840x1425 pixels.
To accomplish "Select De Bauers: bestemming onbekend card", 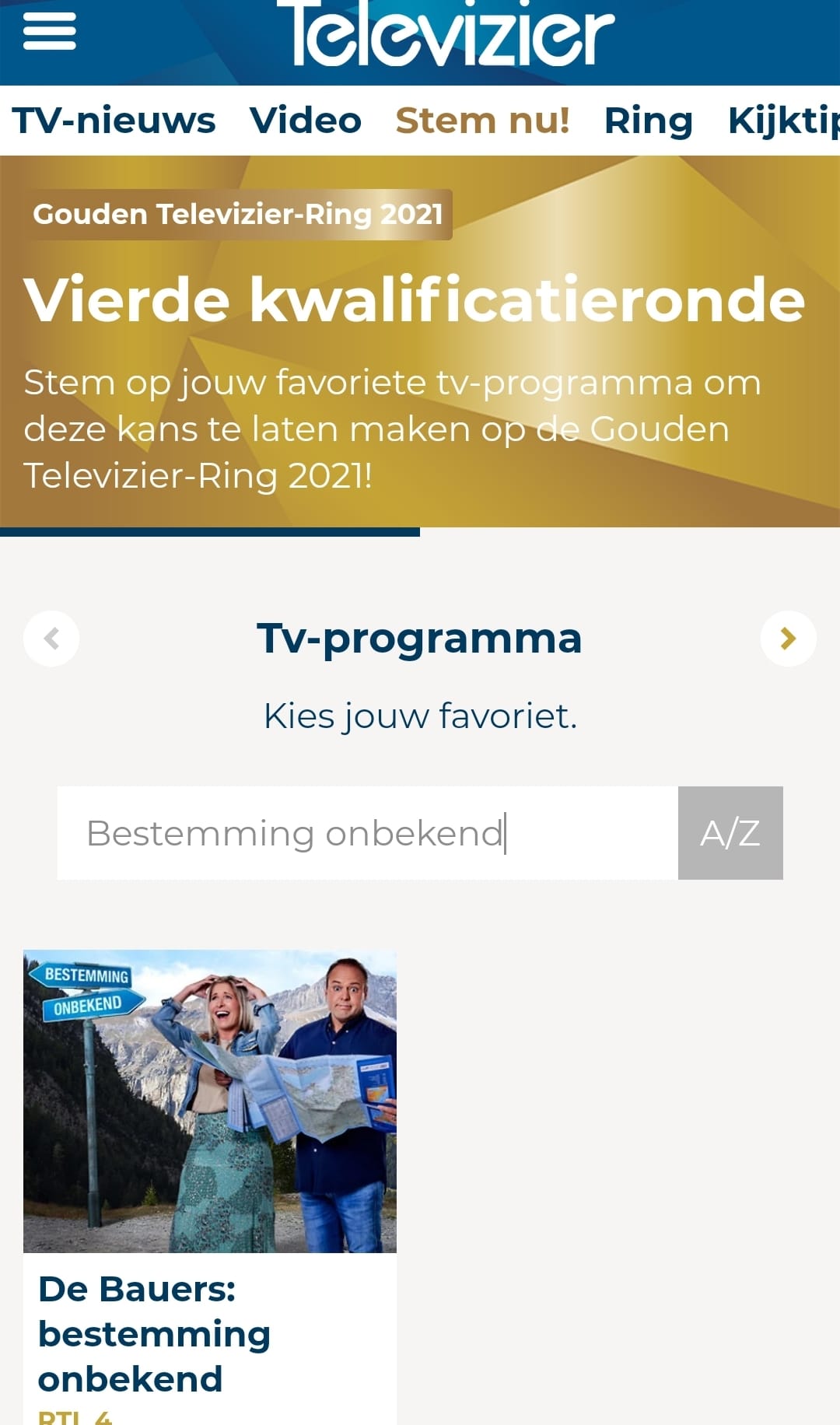I will coord(210,1187).
